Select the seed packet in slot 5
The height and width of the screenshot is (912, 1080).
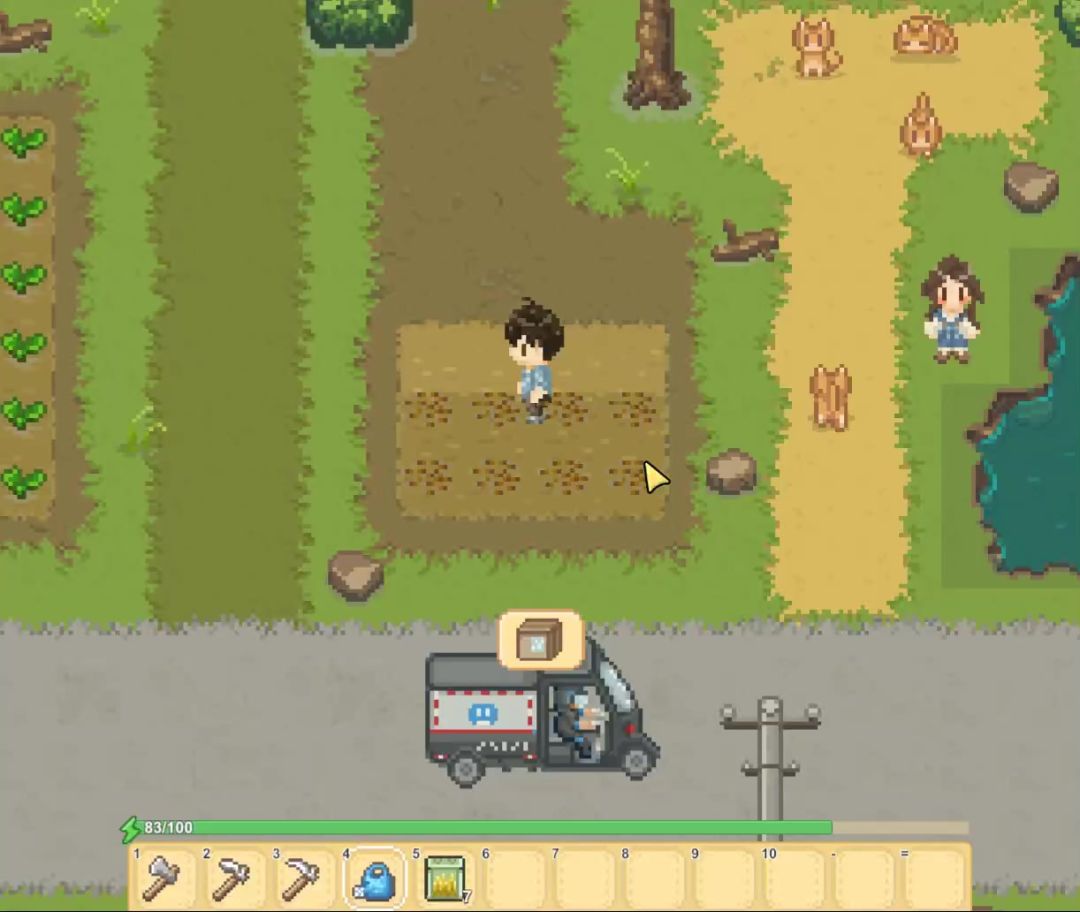(445, 879)
